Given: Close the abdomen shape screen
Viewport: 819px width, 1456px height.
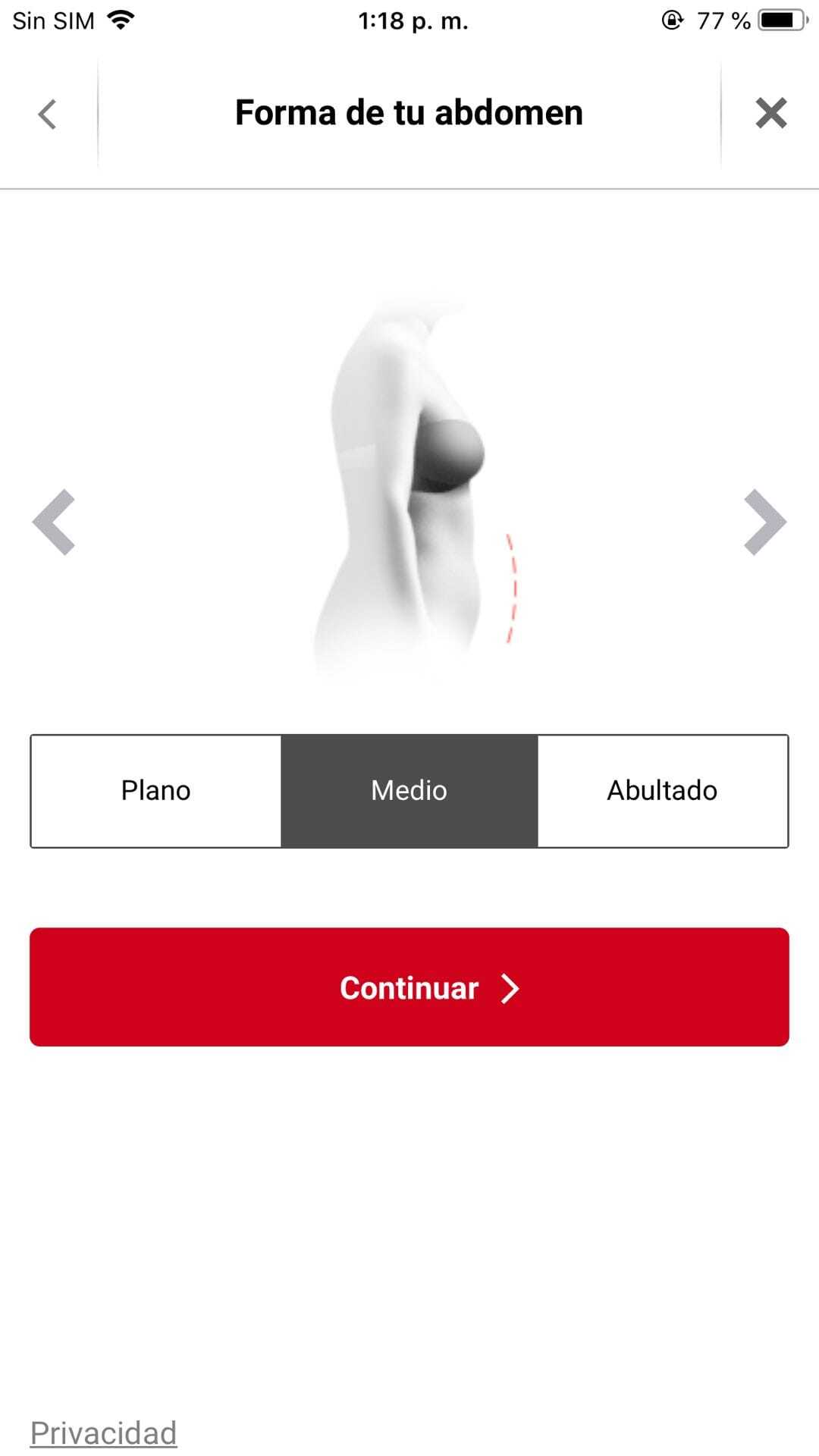Looking at the screenshot, I should click(770, 114).
